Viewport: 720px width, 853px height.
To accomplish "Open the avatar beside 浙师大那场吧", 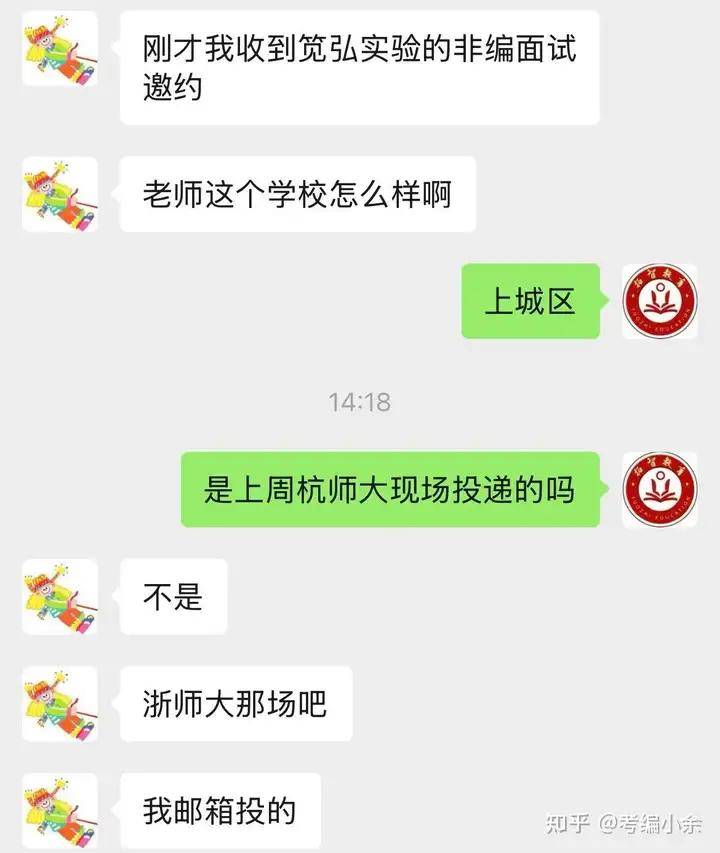I will pyautogui.click(x=60, y=703).
